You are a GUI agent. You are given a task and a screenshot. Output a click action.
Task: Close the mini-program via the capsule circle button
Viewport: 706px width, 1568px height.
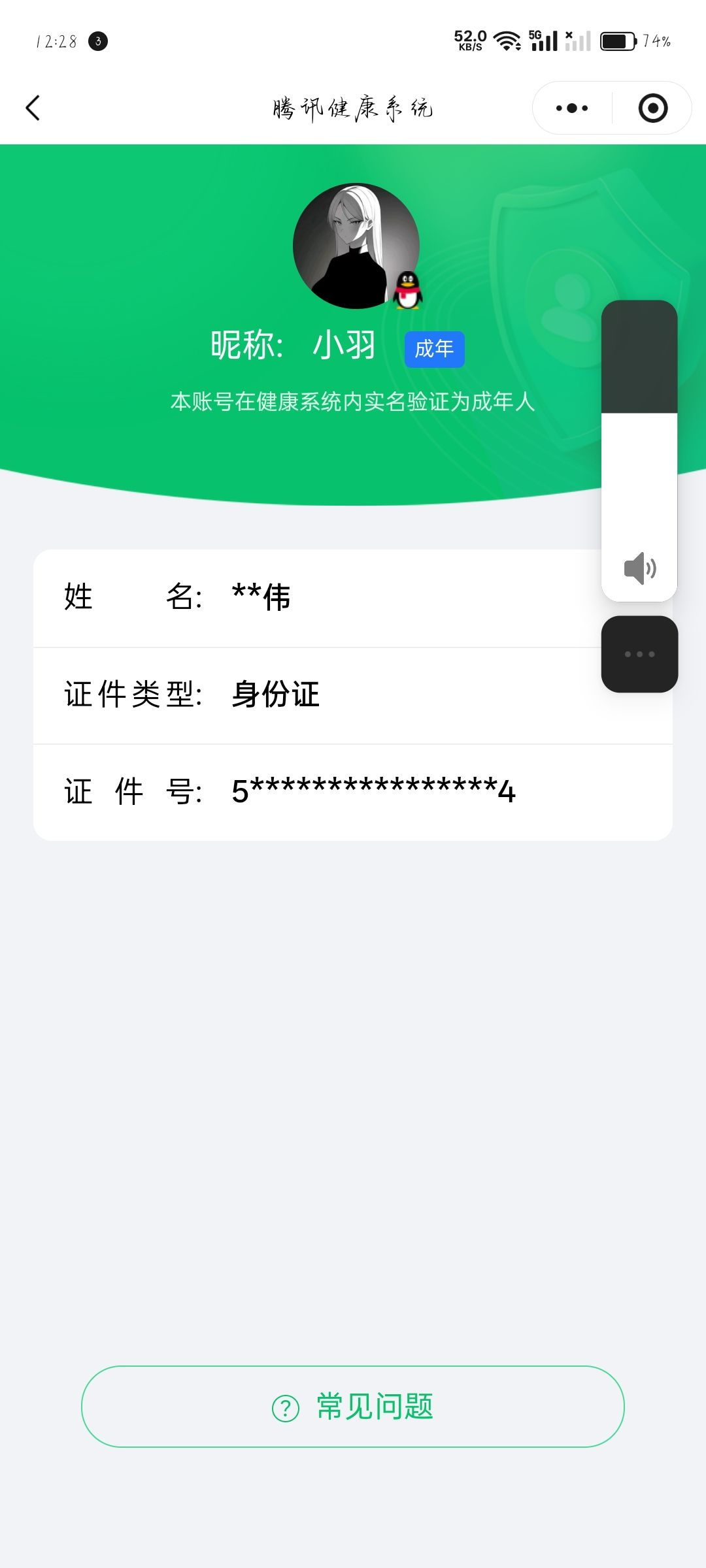(653, 106)
